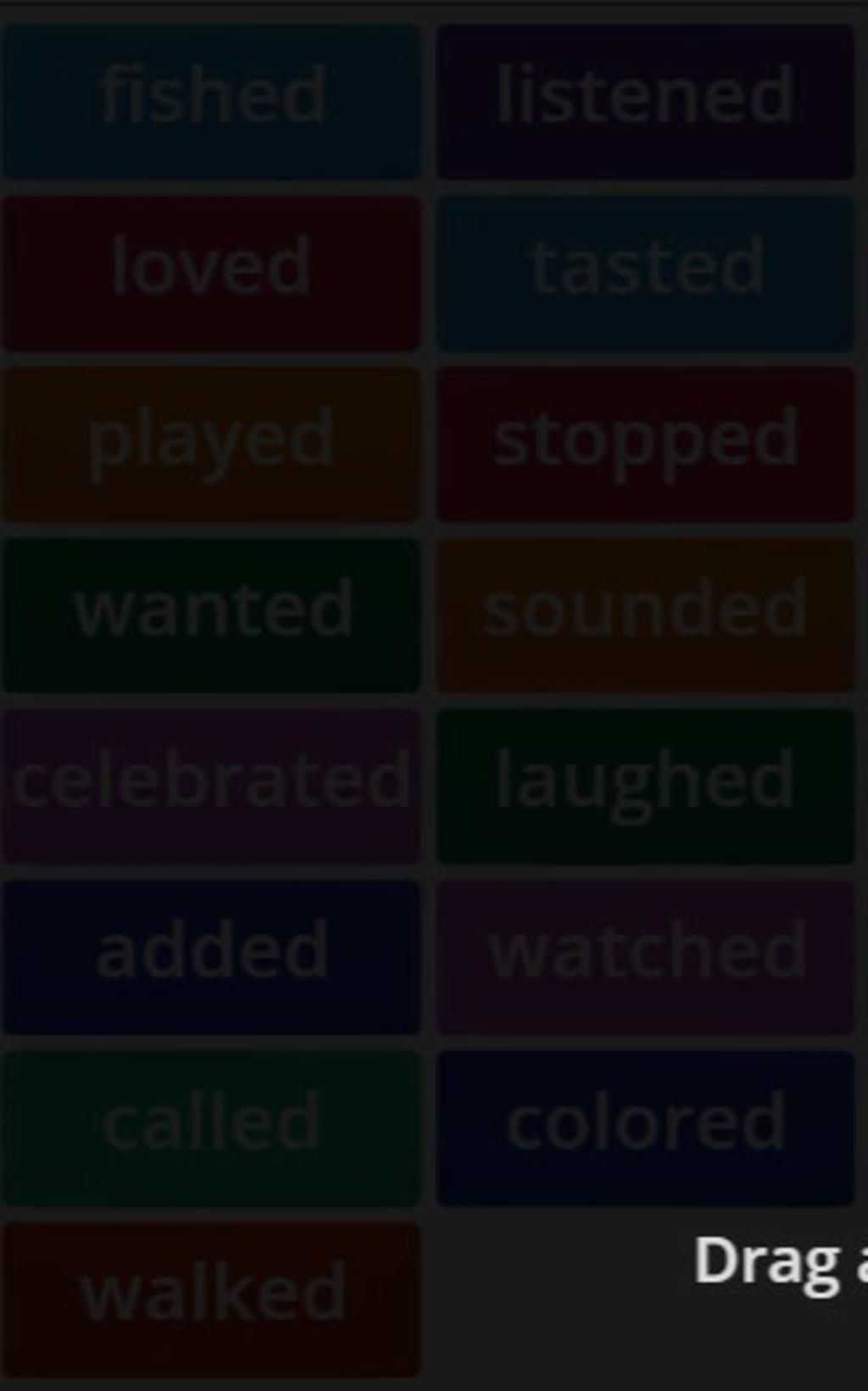Viewport: 868px width, 1391px height.
Task: Pick the 'laughed' word tile
Action: [x=645, y=786]
